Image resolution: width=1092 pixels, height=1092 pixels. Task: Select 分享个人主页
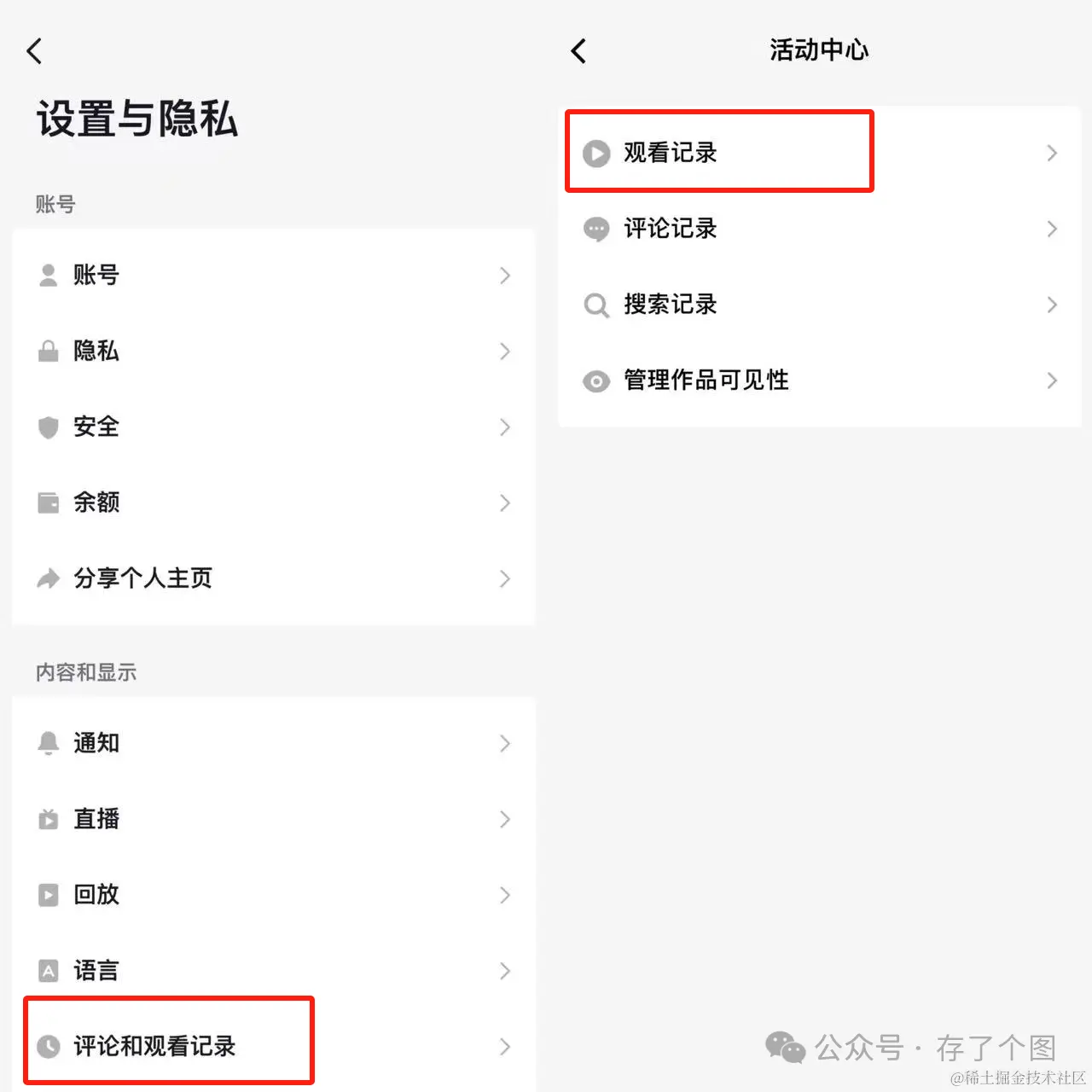274,578
